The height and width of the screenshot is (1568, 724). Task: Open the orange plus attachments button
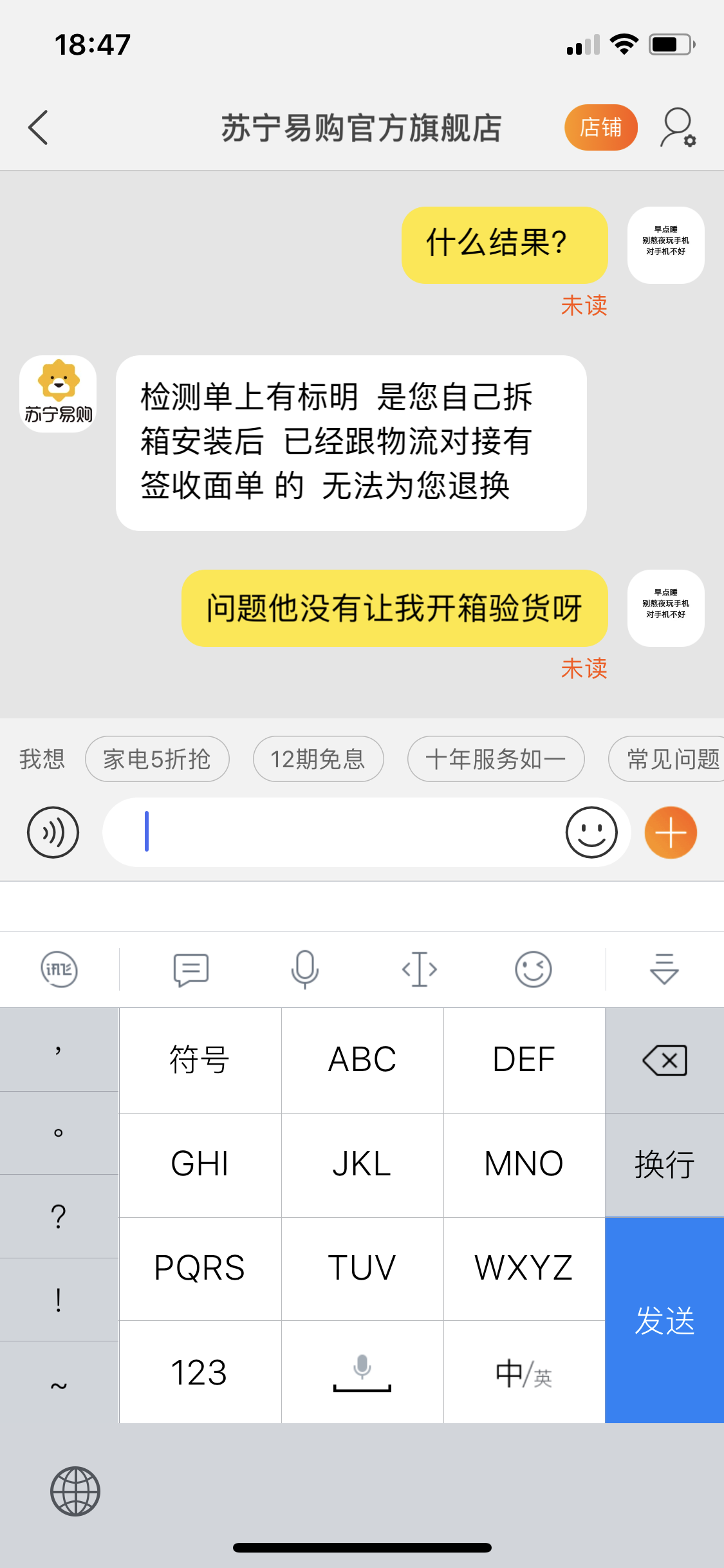pyautogui.click(x=671, y=832)
